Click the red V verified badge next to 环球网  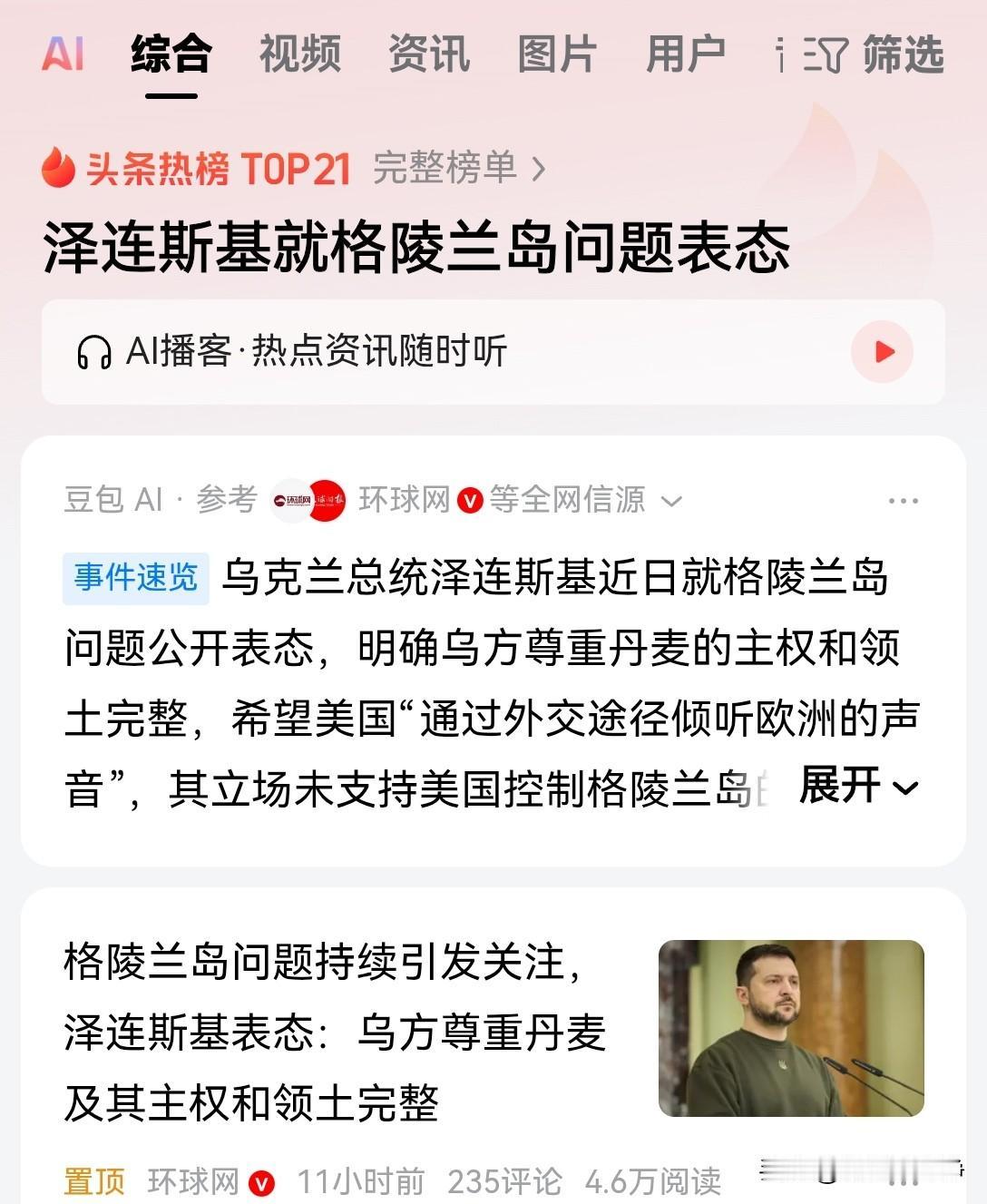pyautogui.click(x=469, y=501)
